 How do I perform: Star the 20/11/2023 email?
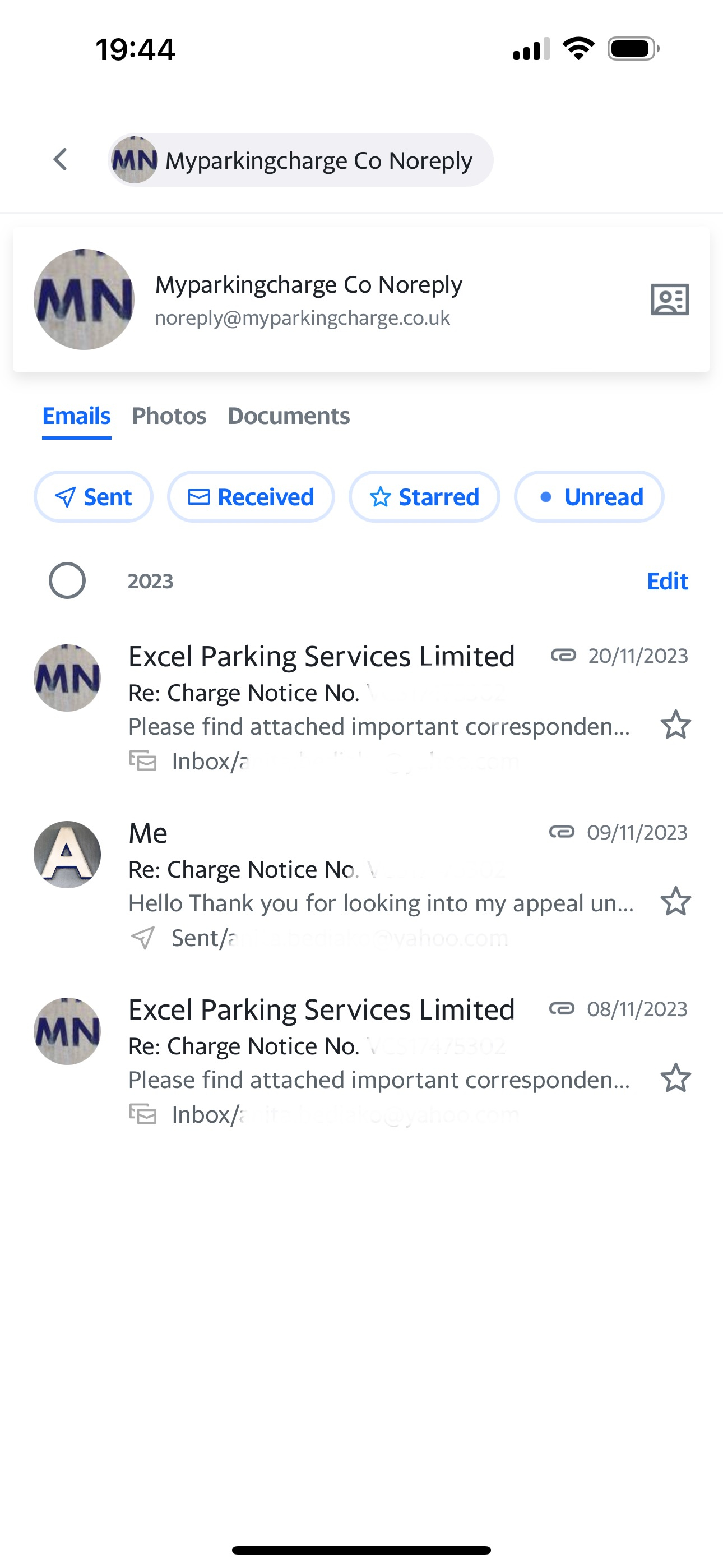click(x=675, y=725)
